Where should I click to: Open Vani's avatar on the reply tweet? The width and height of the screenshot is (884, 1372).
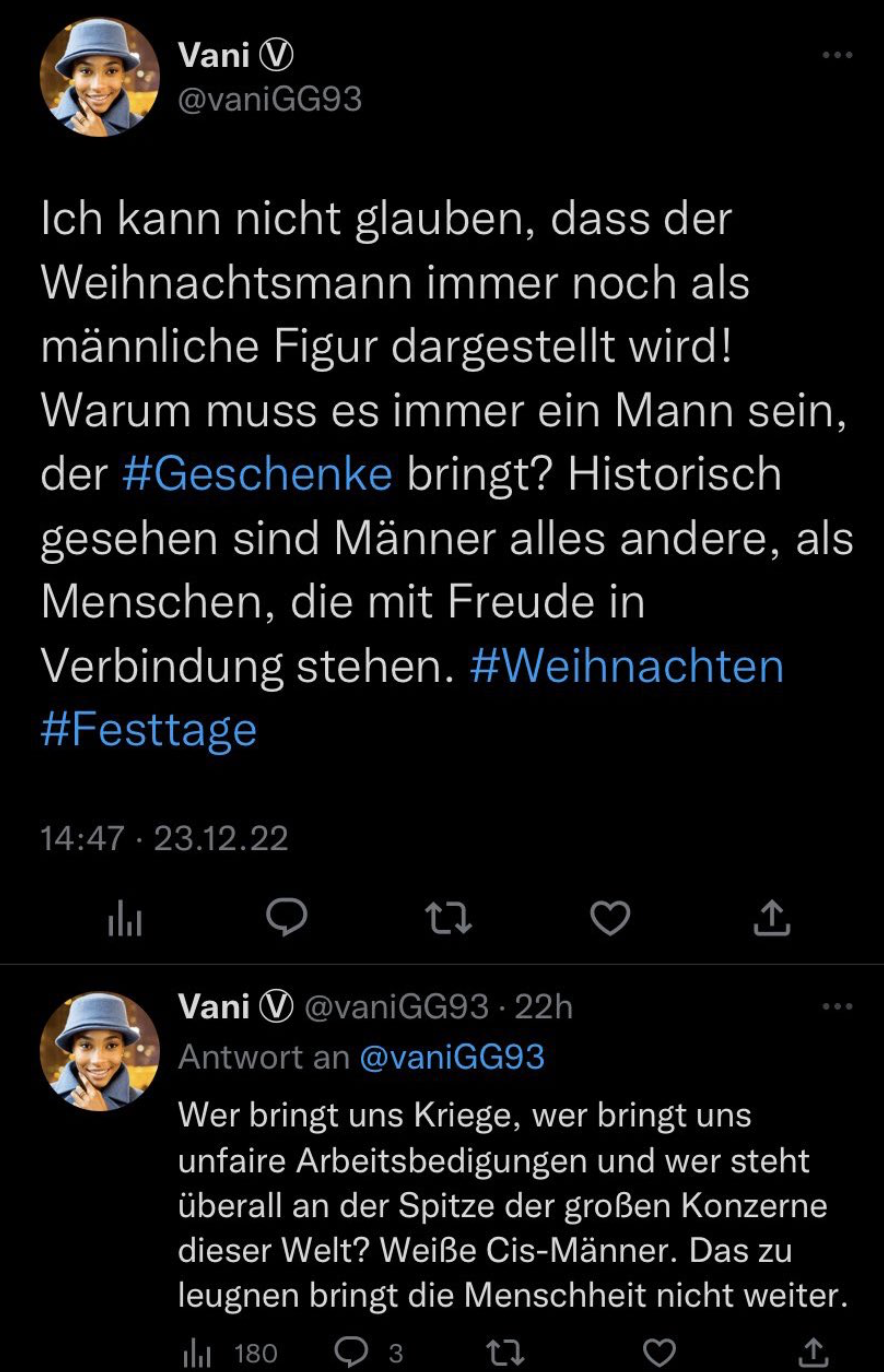tap(99, 1052)
